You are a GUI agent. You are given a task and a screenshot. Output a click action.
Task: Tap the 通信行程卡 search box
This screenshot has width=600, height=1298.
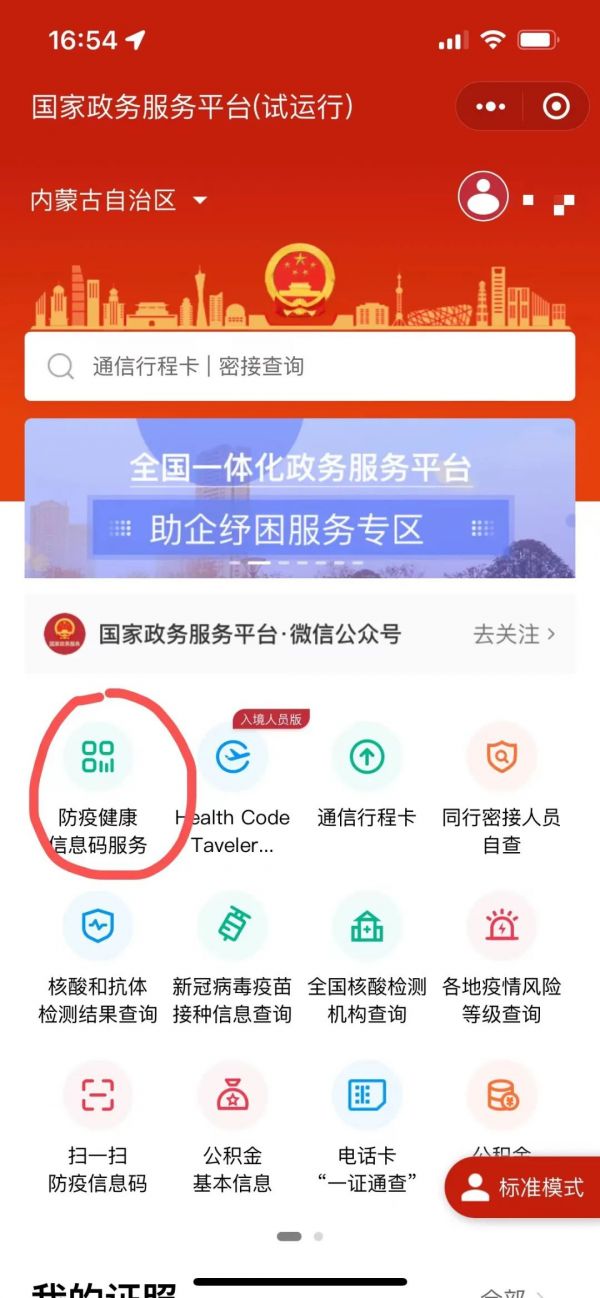coord(300,366)
